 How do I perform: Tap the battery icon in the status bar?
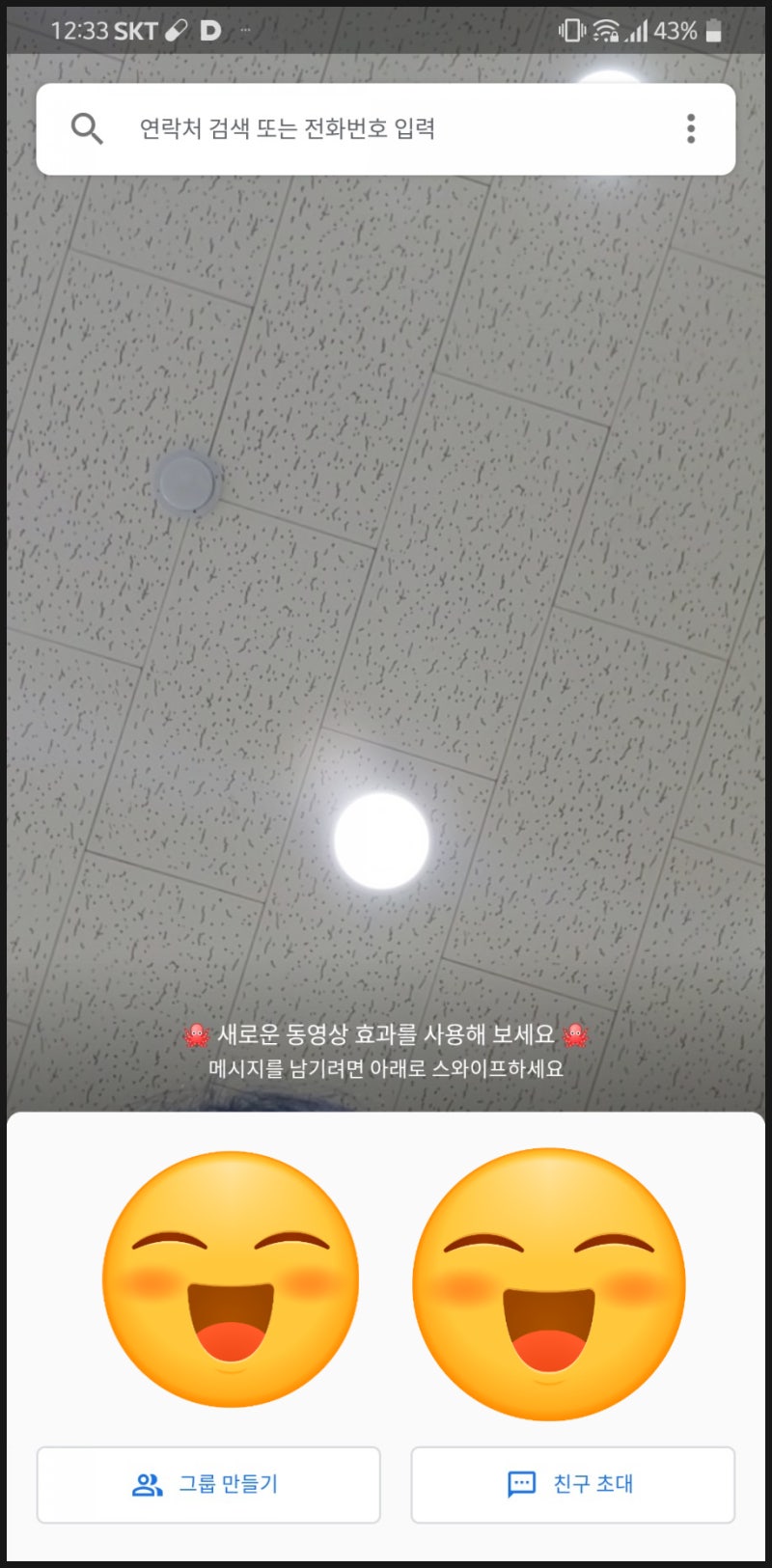pyautogui.click(x=714, y=30)
